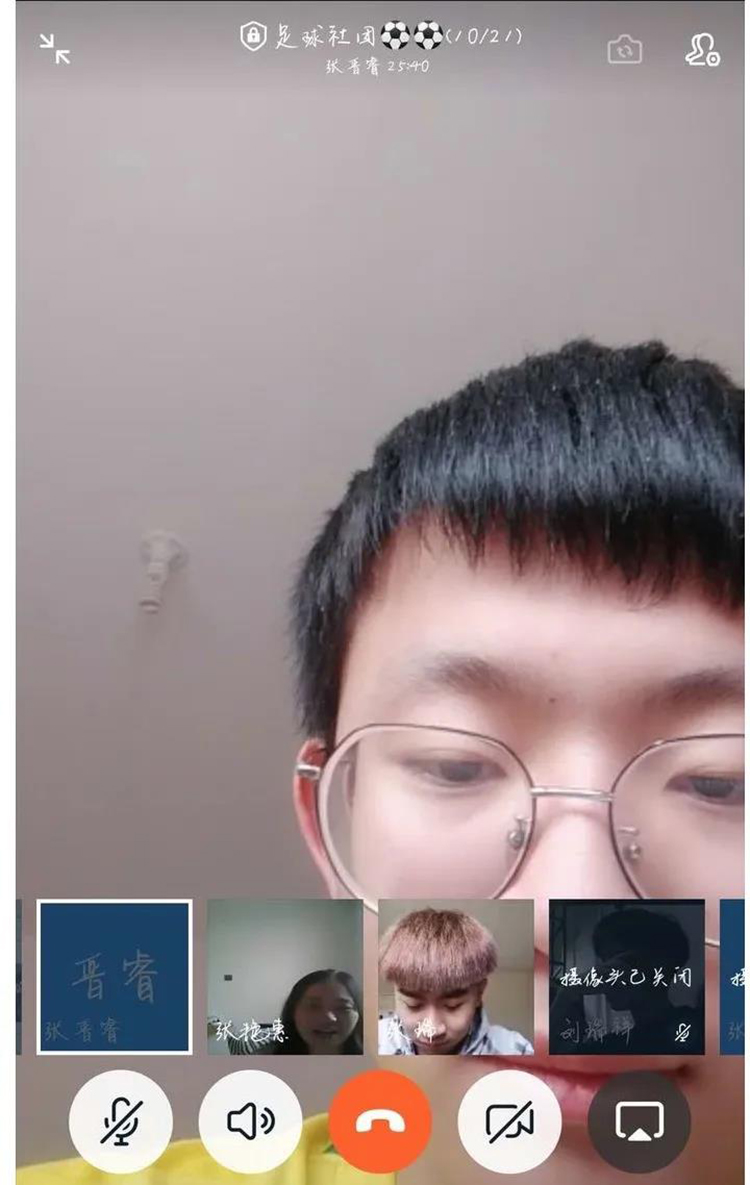This screenshot has height=1185, width=750.
Task: Minimize the video call window
Action: pos(55,49)
